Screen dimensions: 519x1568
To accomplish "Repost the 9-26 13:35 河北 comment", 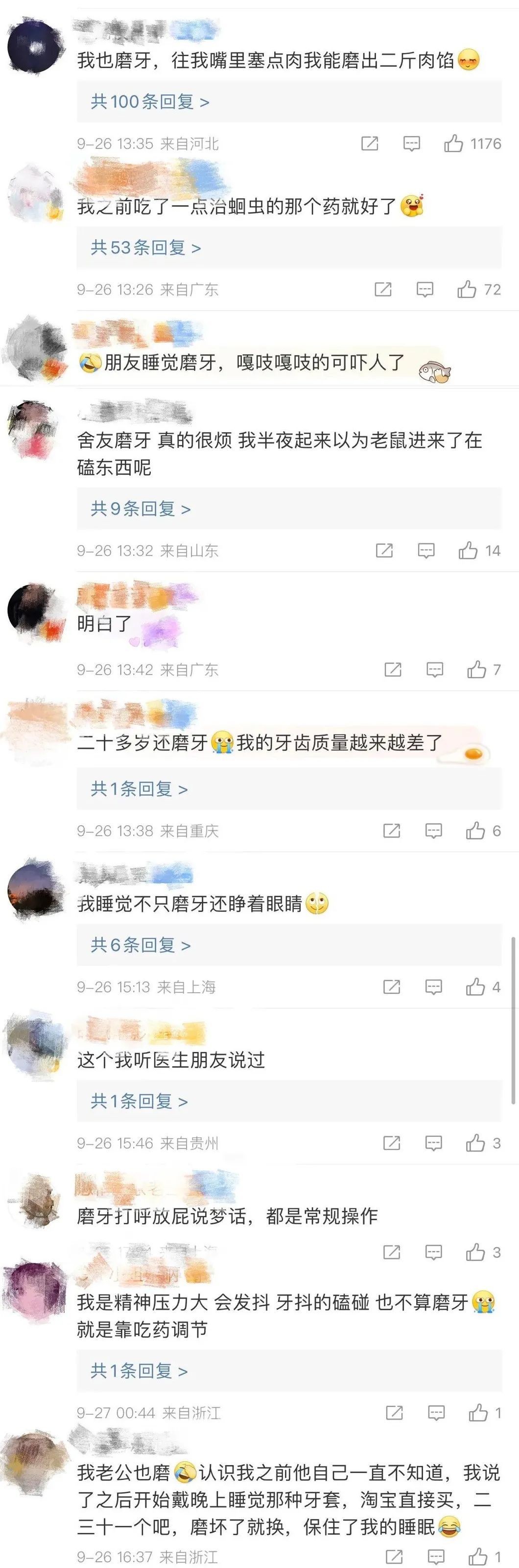I will pos(370,144).
